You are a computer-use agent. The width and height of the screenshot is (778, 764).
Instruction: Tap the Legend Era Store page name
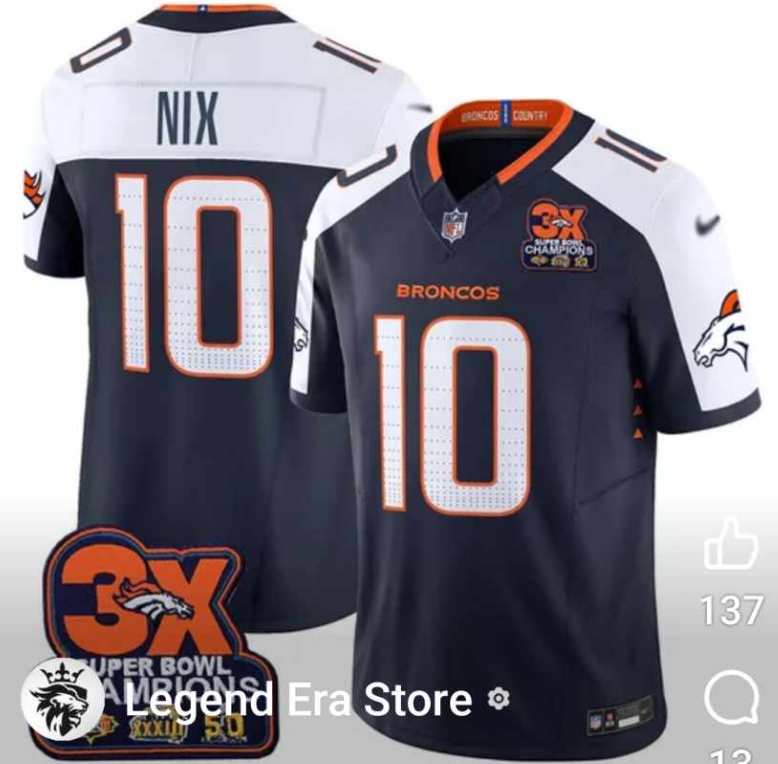pyautogui.click(x=298, y=699)
